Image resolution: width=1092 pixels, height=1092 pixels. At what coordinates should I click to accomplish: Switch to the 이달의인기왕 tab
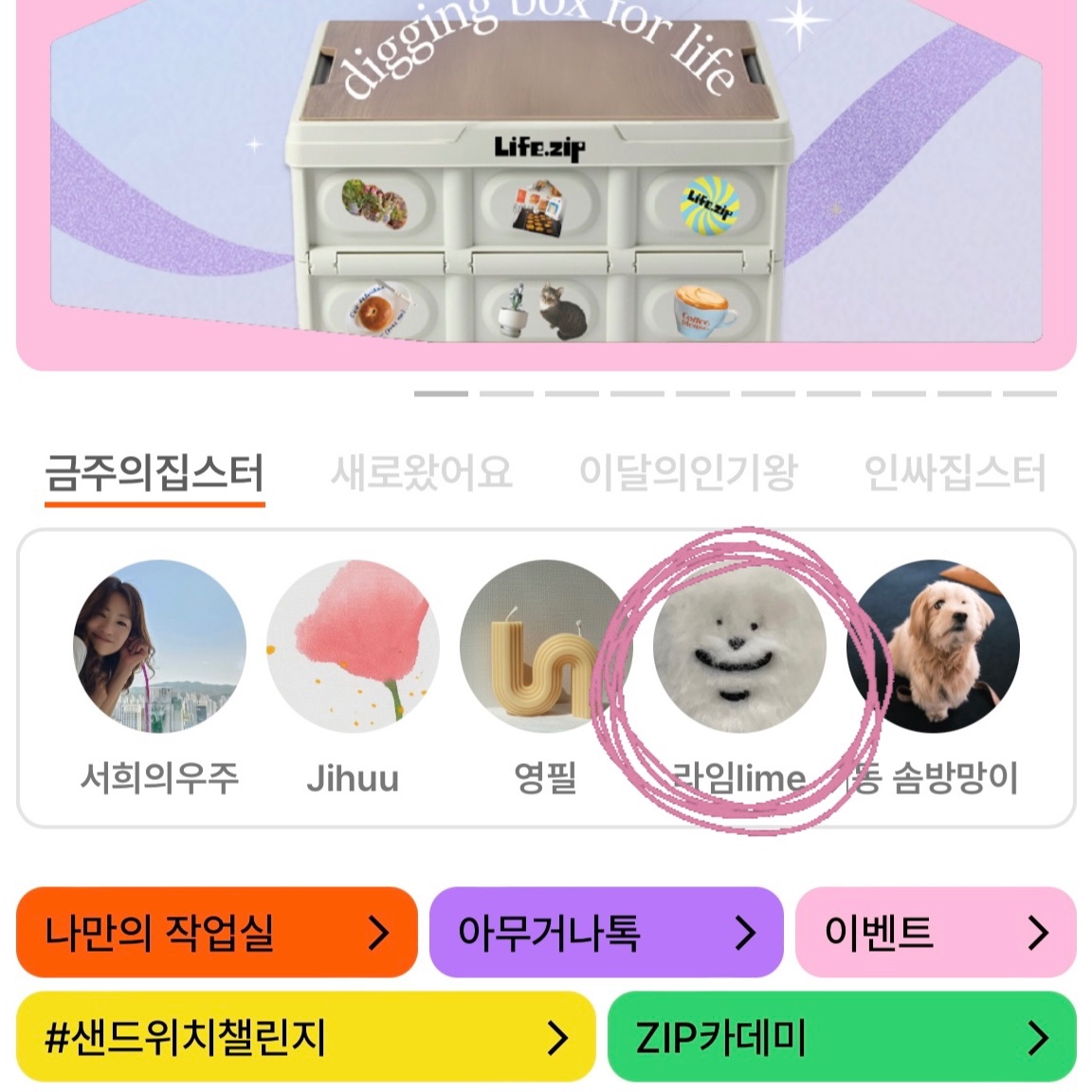coord(688,473)
